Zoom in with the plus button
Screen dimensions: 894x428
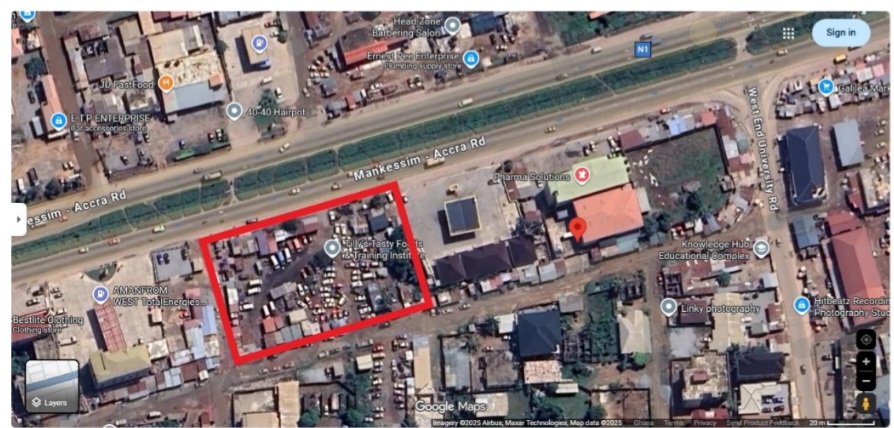coord(866,361)
